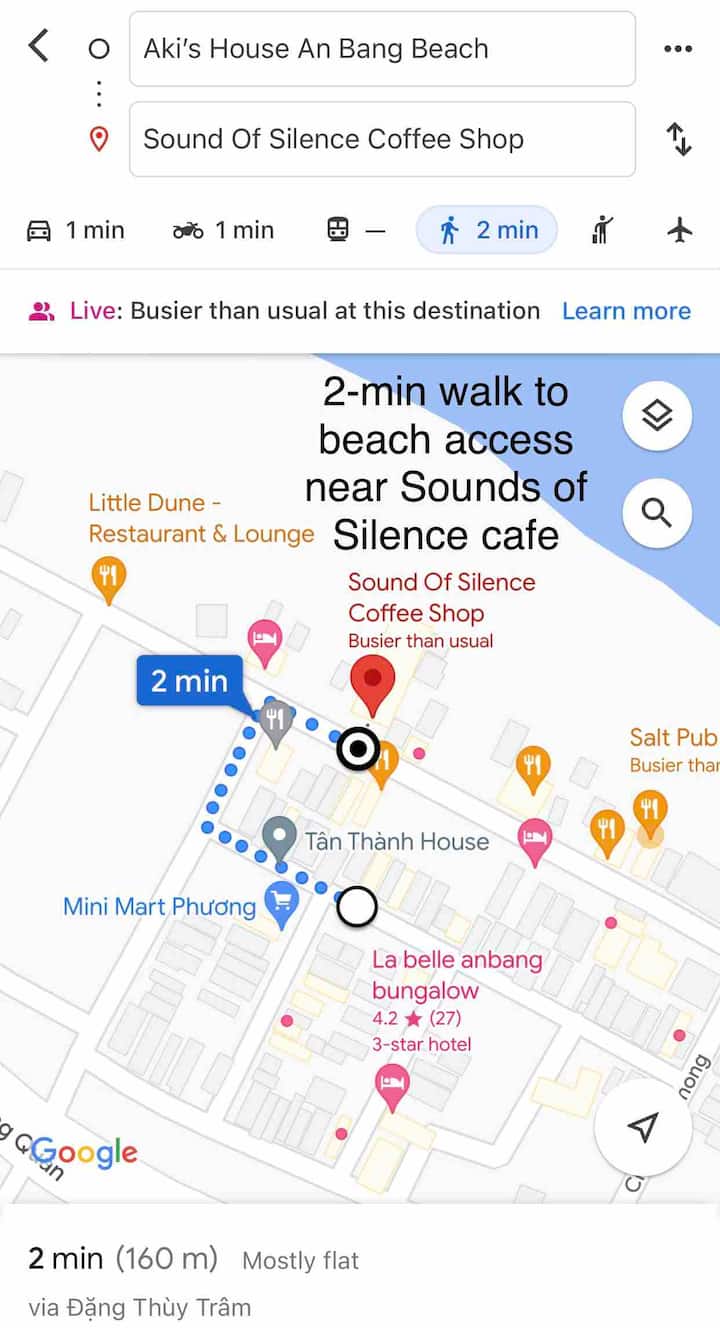Go back from directions screen

point(39,46)
